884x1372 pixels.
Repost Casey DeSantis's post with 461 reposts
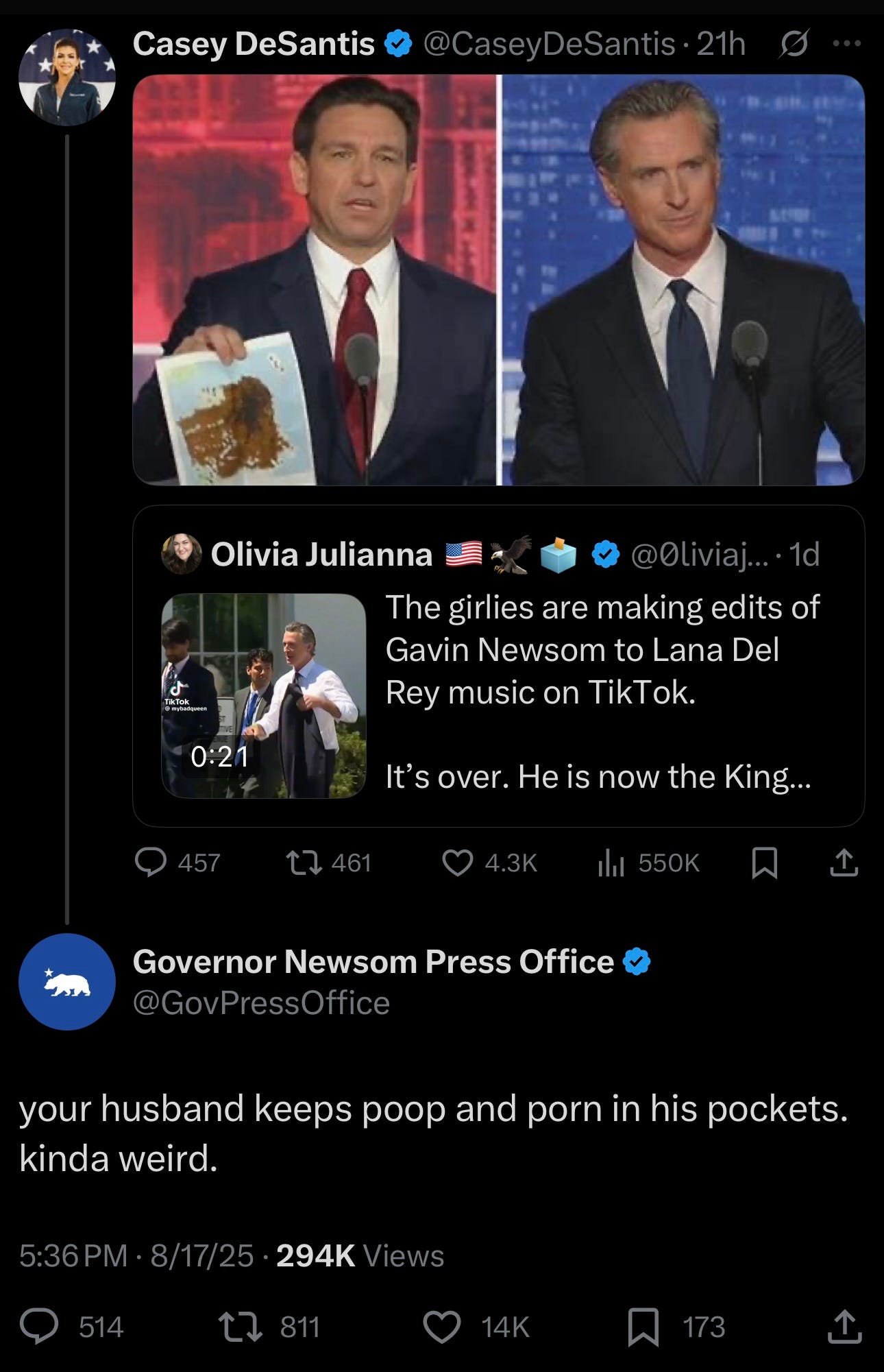pos(304,863)
